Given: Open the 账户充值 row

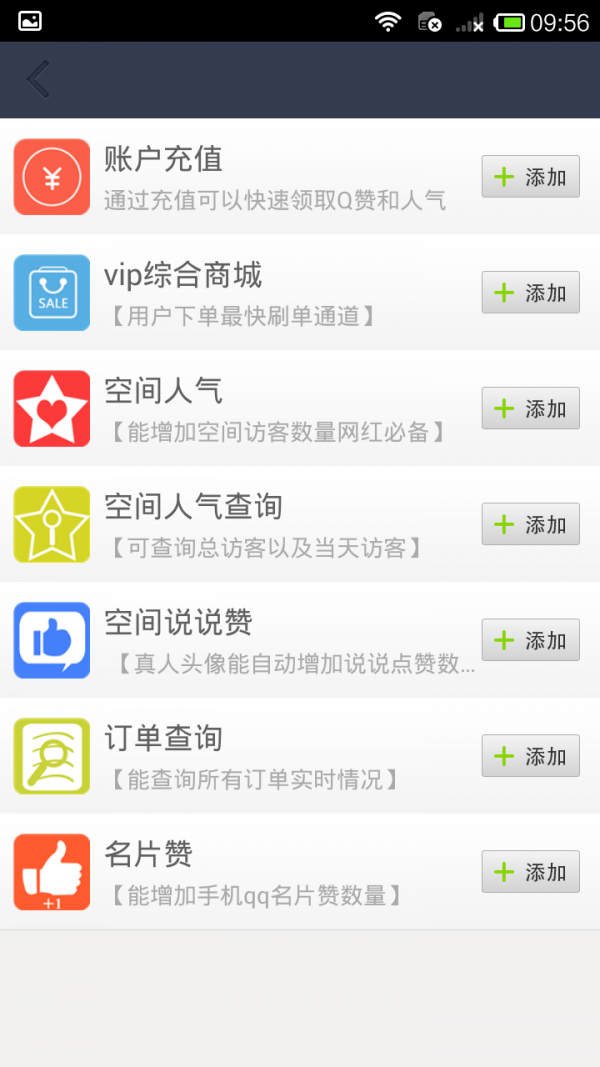Looking at the screenshot, I should pos(300,177).
